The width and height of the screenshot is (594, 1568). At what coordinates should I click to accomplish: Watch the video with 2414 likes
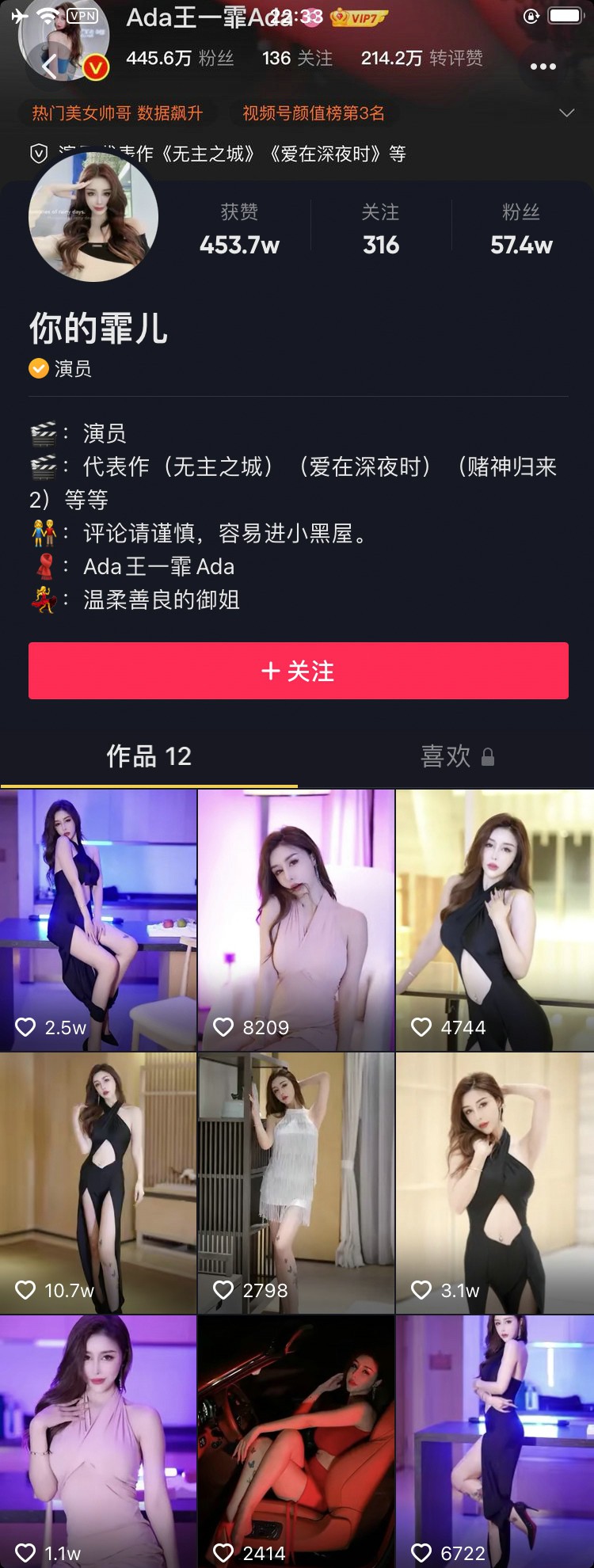(296, 1441)
